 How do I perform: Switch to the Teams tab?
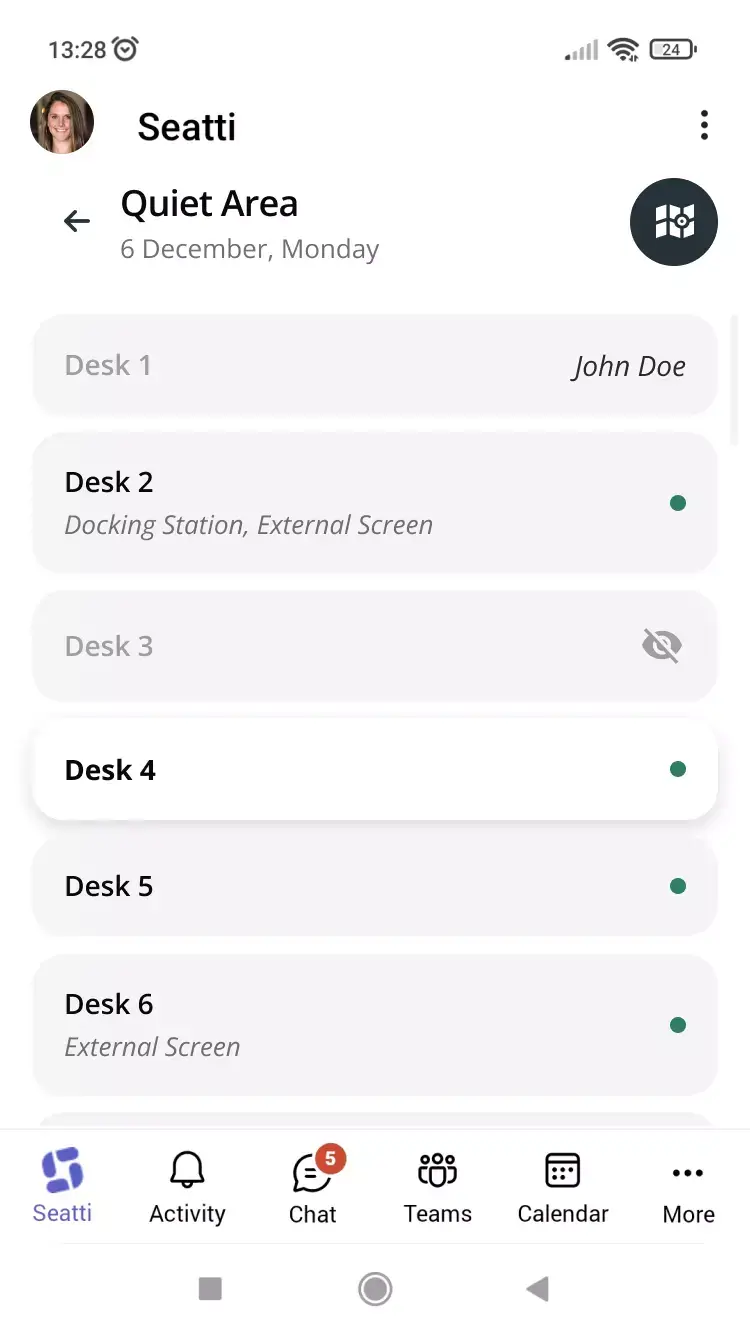tap(437, 1187)
